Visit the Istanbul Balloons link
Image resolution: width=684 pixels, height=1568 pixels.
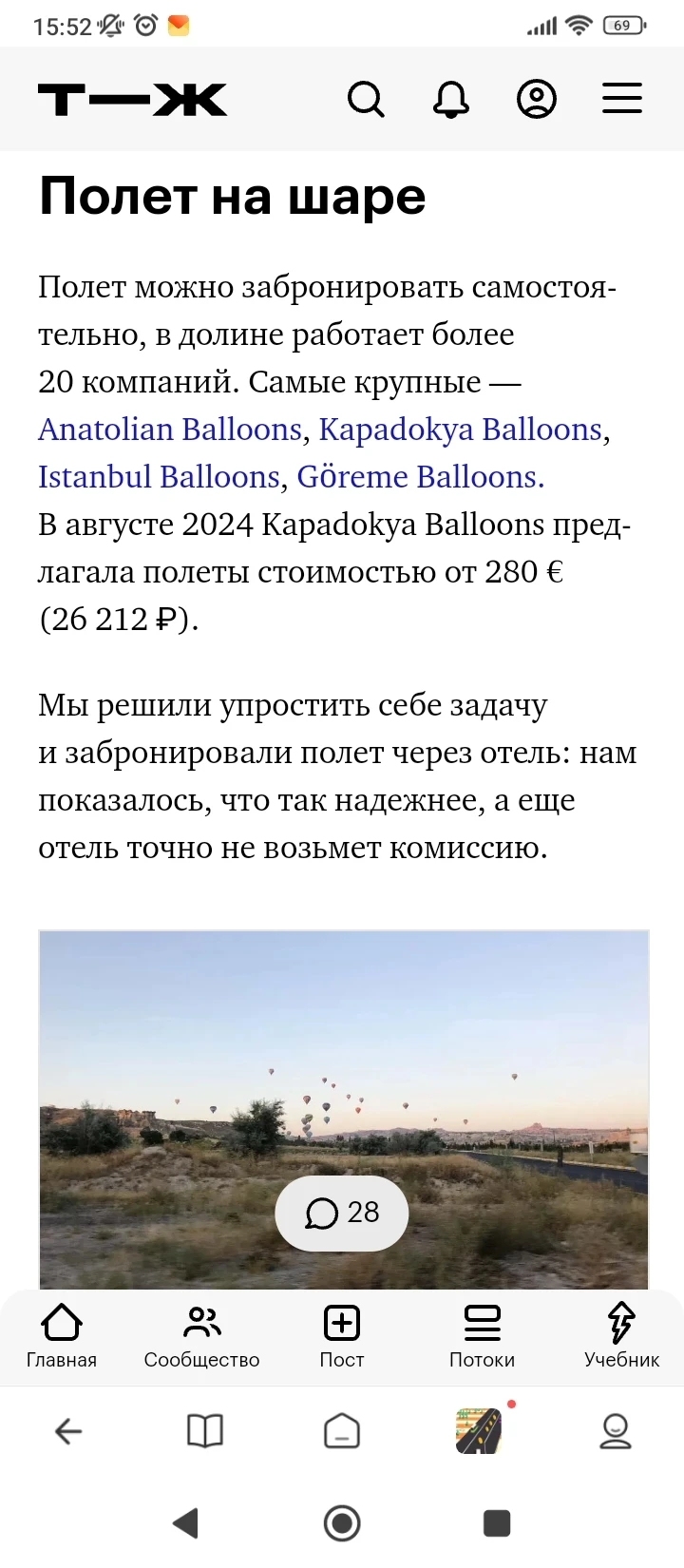159,477
